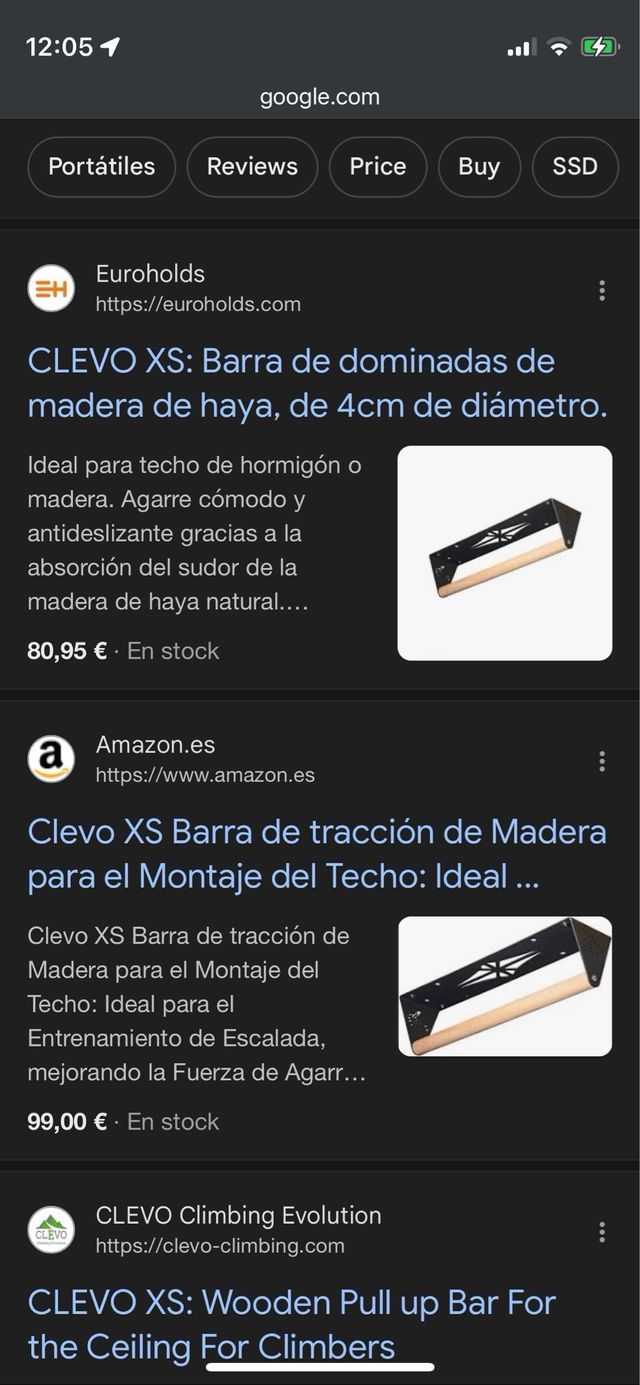Choose the Buy filter chip
The height and width of the screenshot is (1385, 640).
click(478, 167)
